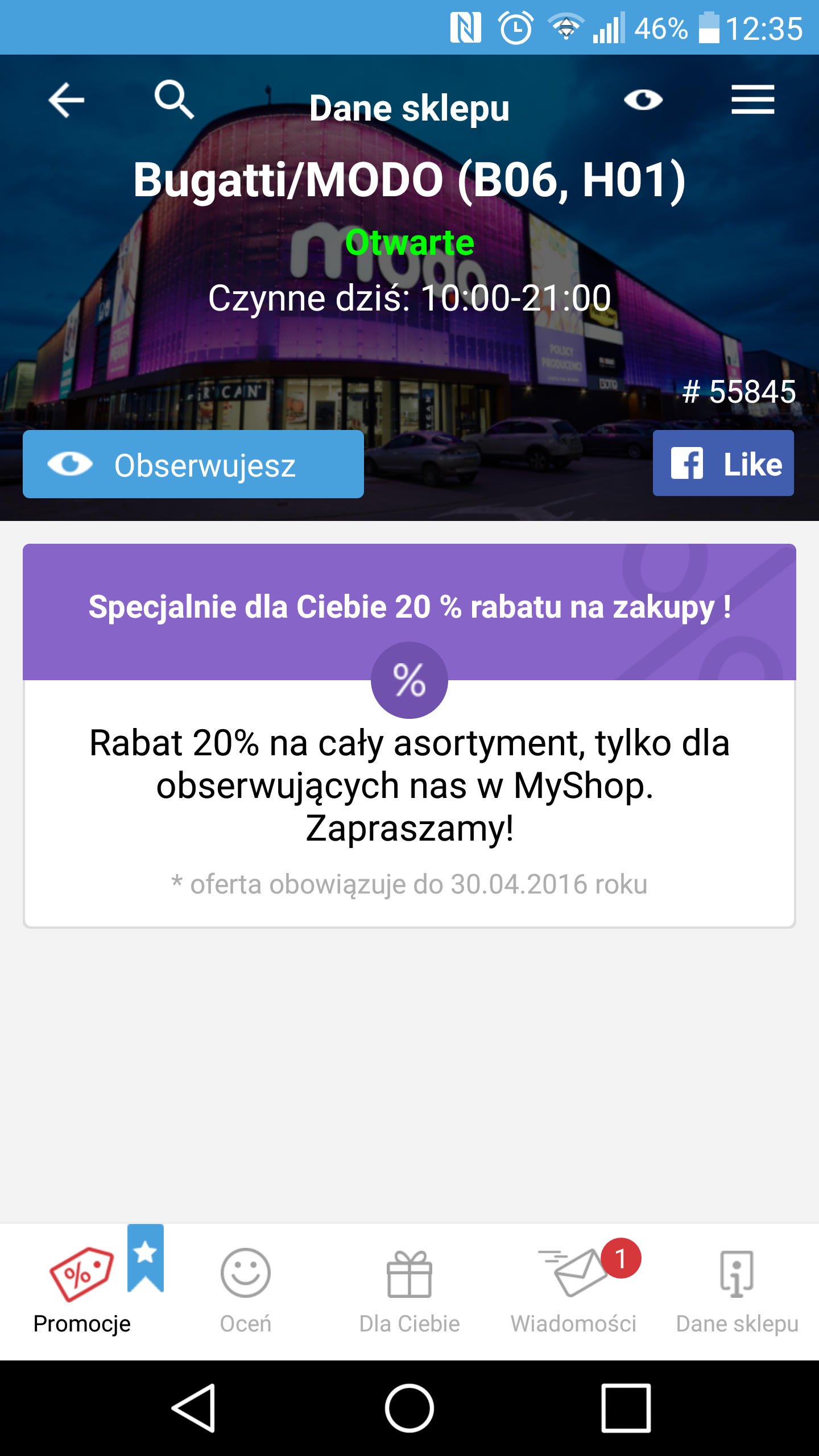Tap the system home button

click(409, 1408)
